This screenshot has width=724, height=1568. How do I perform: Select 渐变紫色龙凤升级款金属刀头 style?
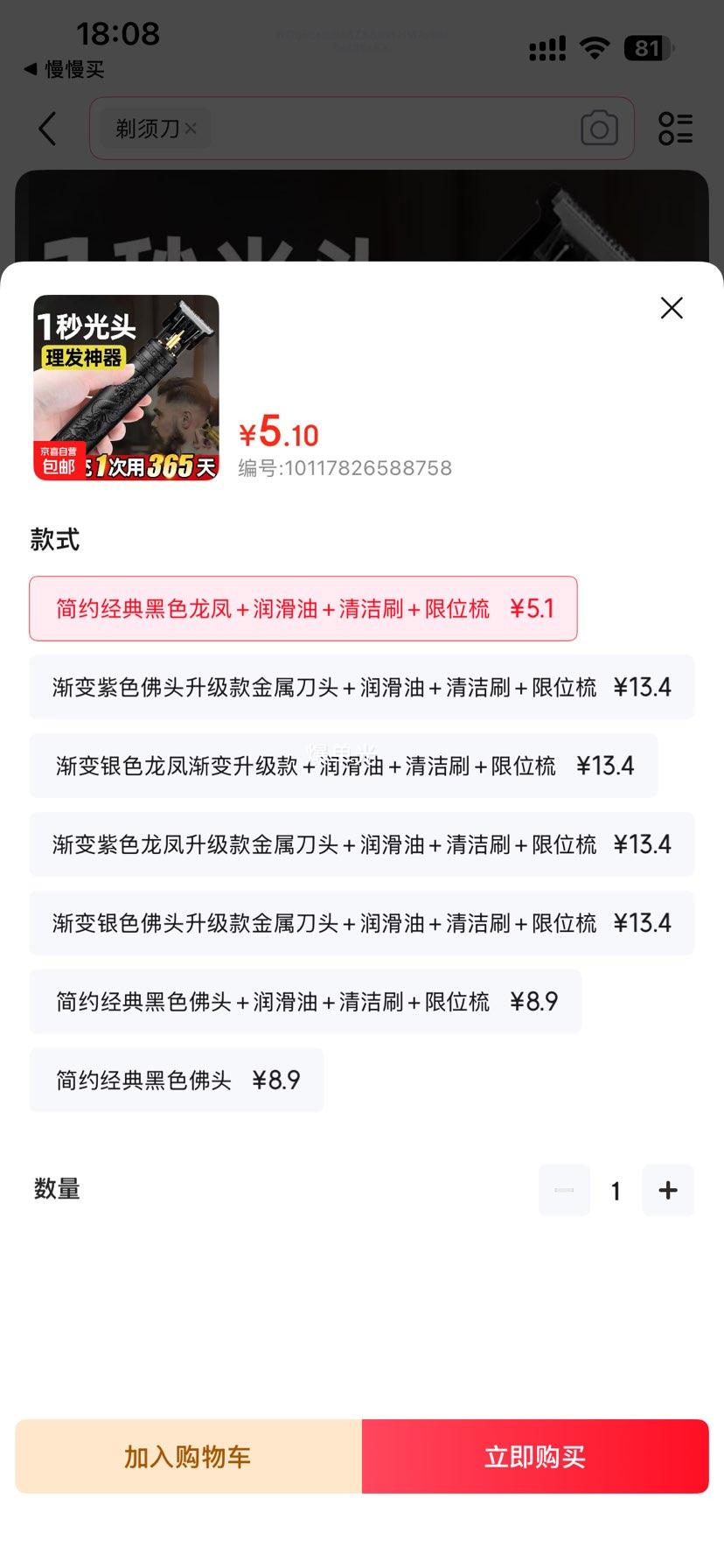(x=361, y=844)
